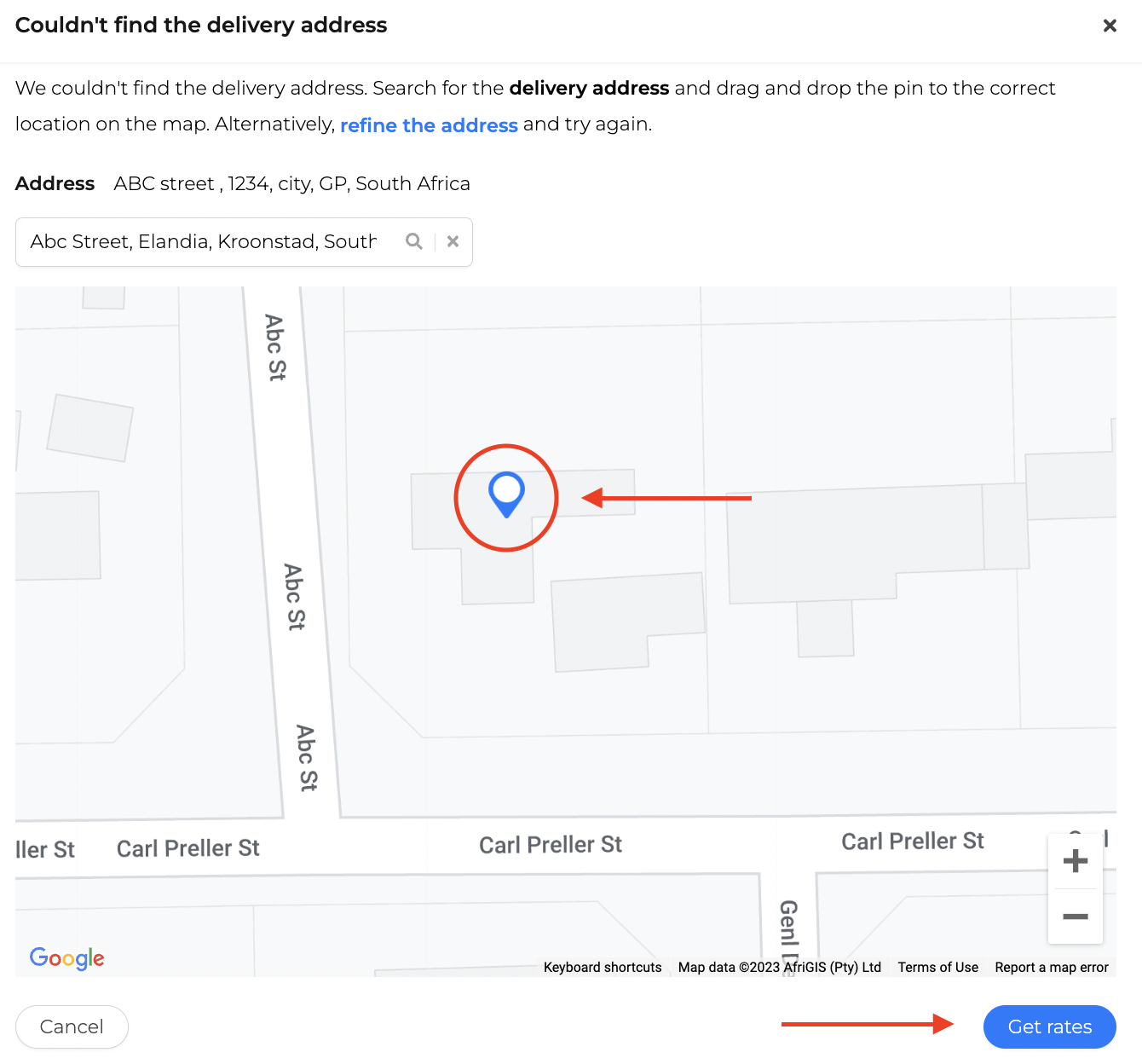Select the blue location pin on map
Image resolution: width=1142 pixels, height=1064 pixels.
506,493
